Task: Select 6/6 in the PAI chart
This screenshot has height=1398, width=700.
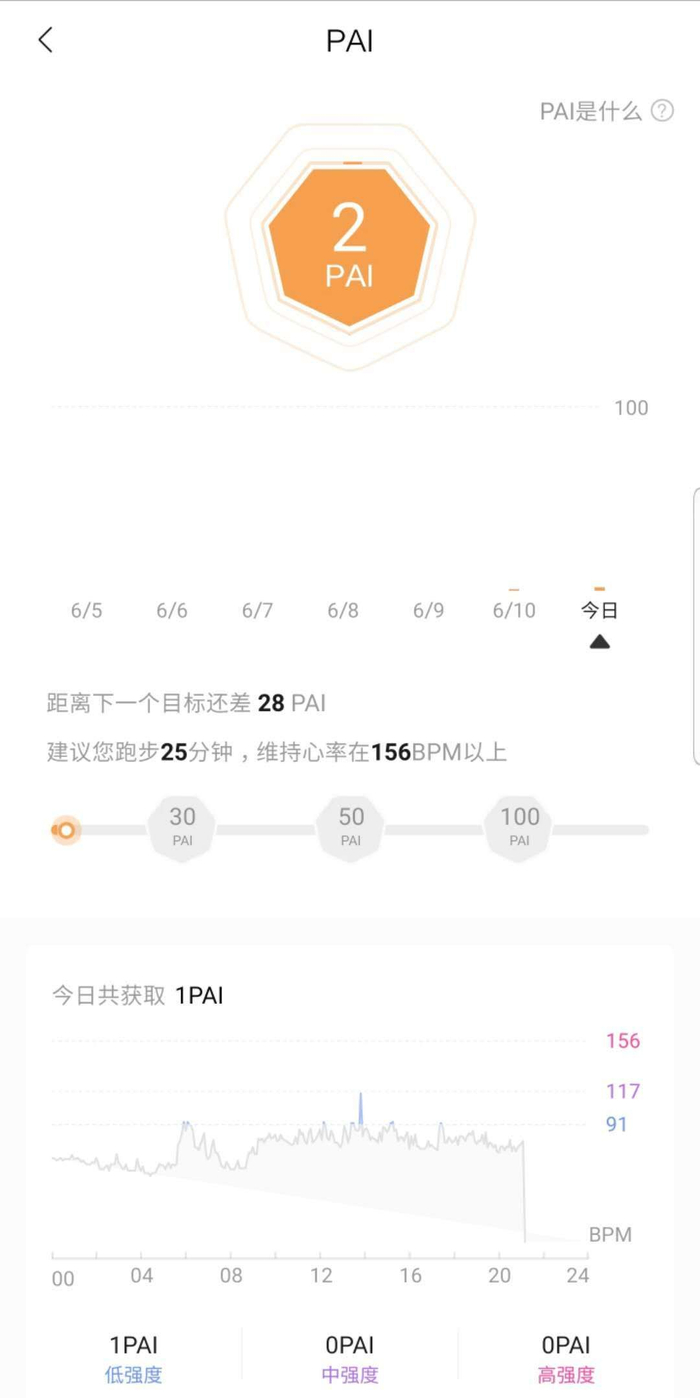Action: (x=172, y=610)
